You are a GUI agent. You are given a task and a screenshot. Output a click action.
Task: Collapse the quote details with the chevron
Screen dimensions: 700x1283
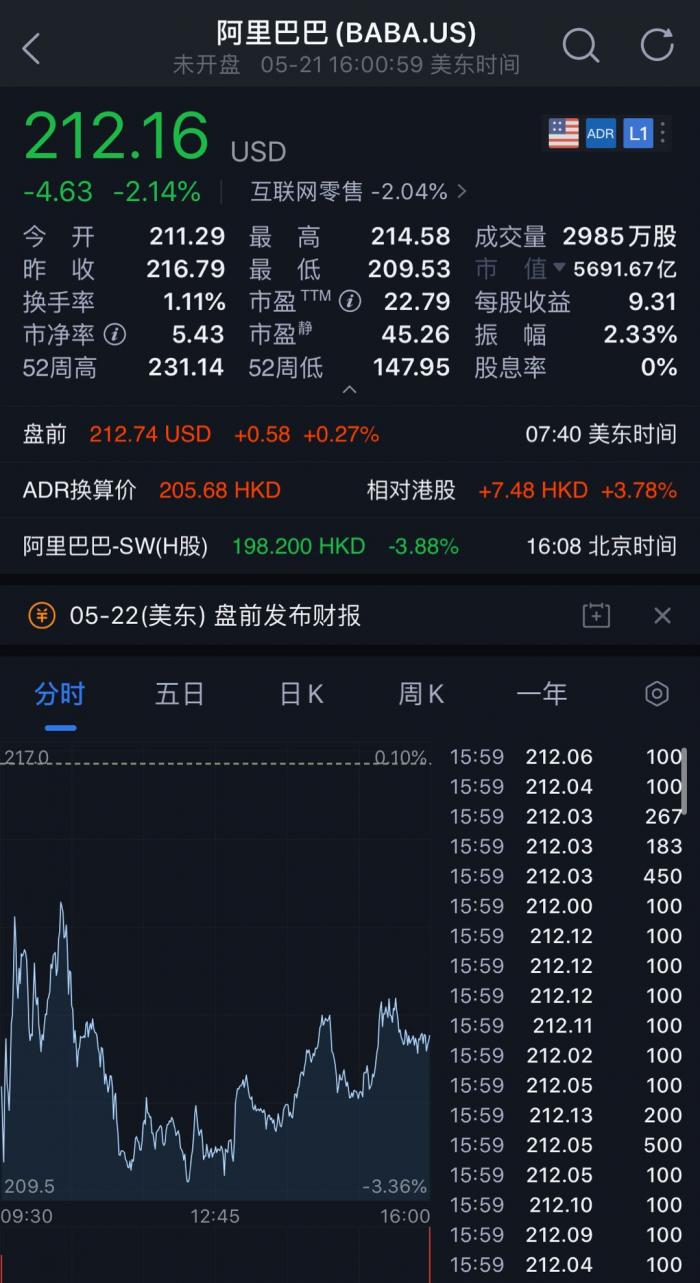click(349, 389)
